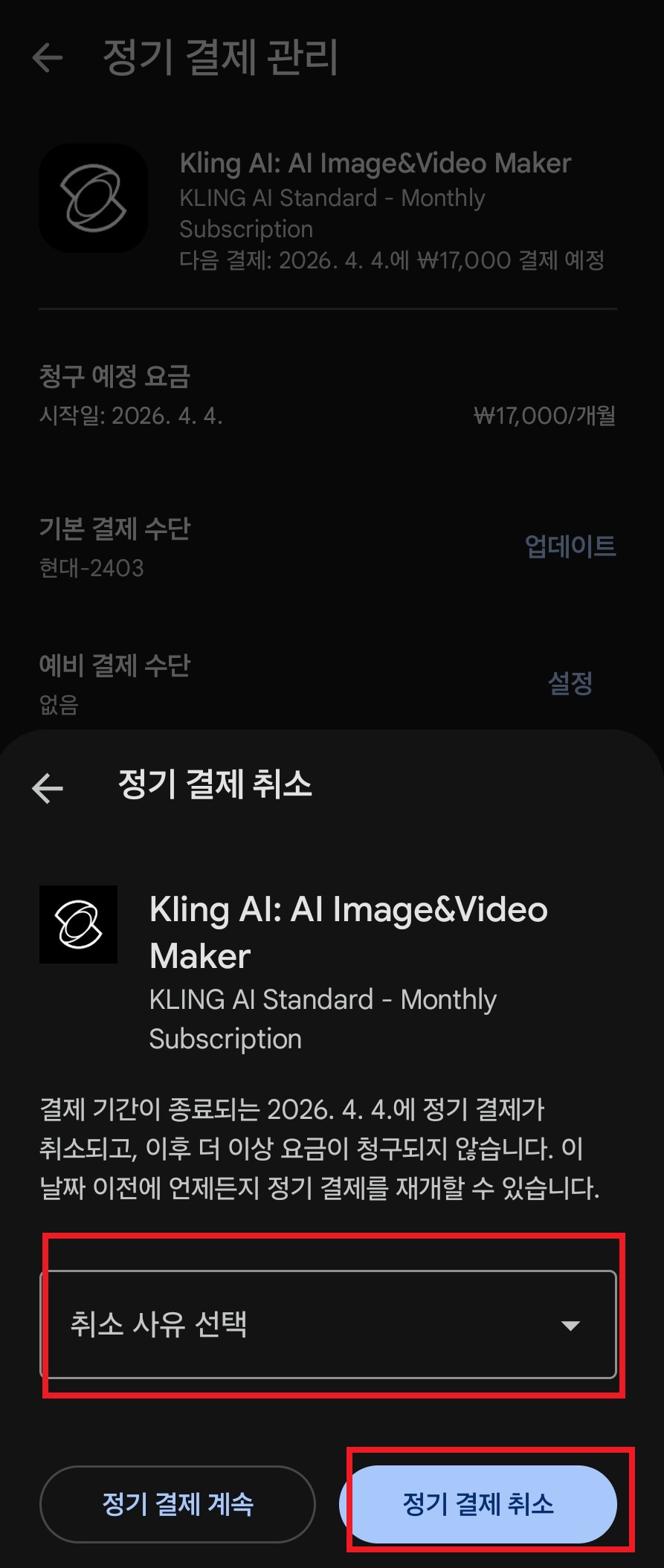
Task: Select the 정기 결제 취소 sheet header
Action: click(216, 787)
